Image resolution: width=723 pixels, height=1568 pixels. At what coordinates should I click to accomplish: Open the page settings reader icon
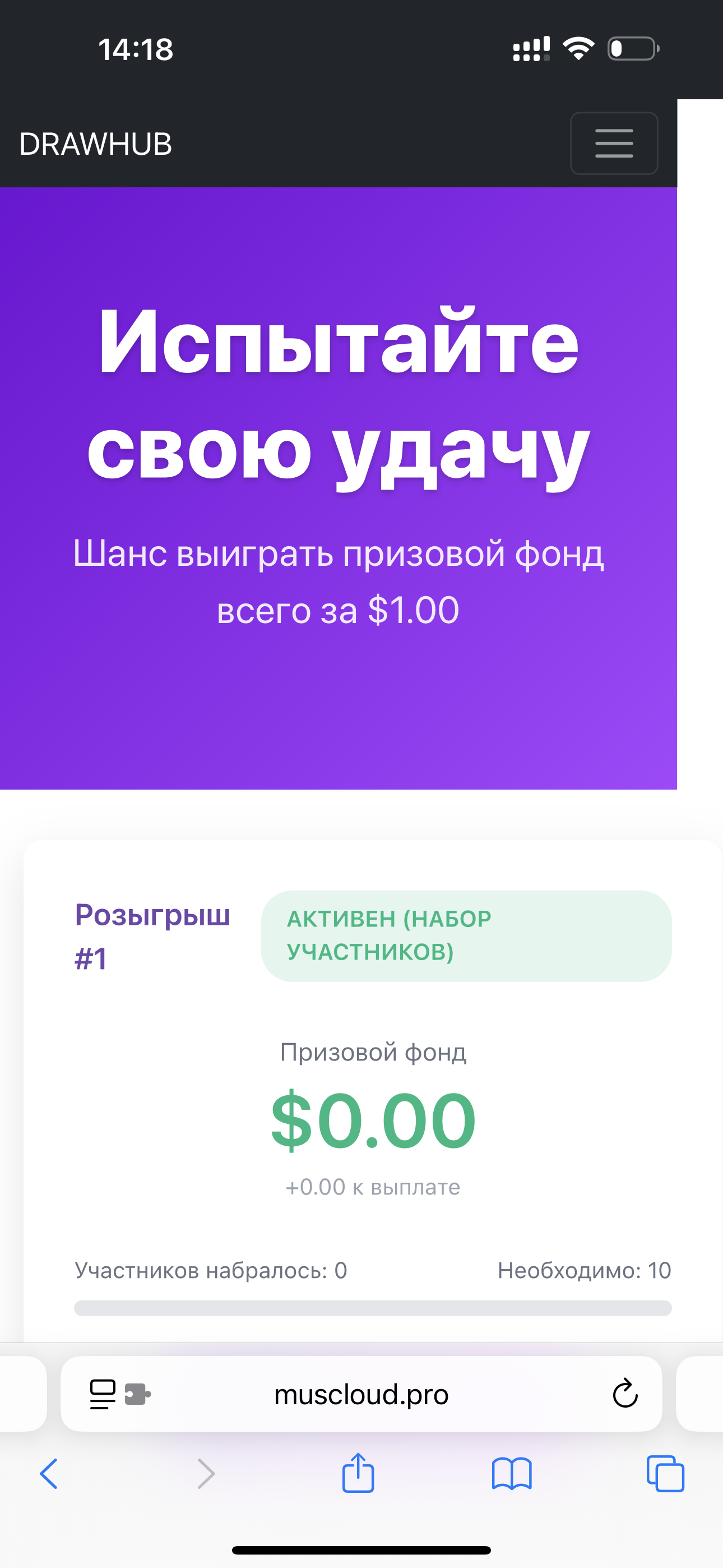pos(102,1394)
